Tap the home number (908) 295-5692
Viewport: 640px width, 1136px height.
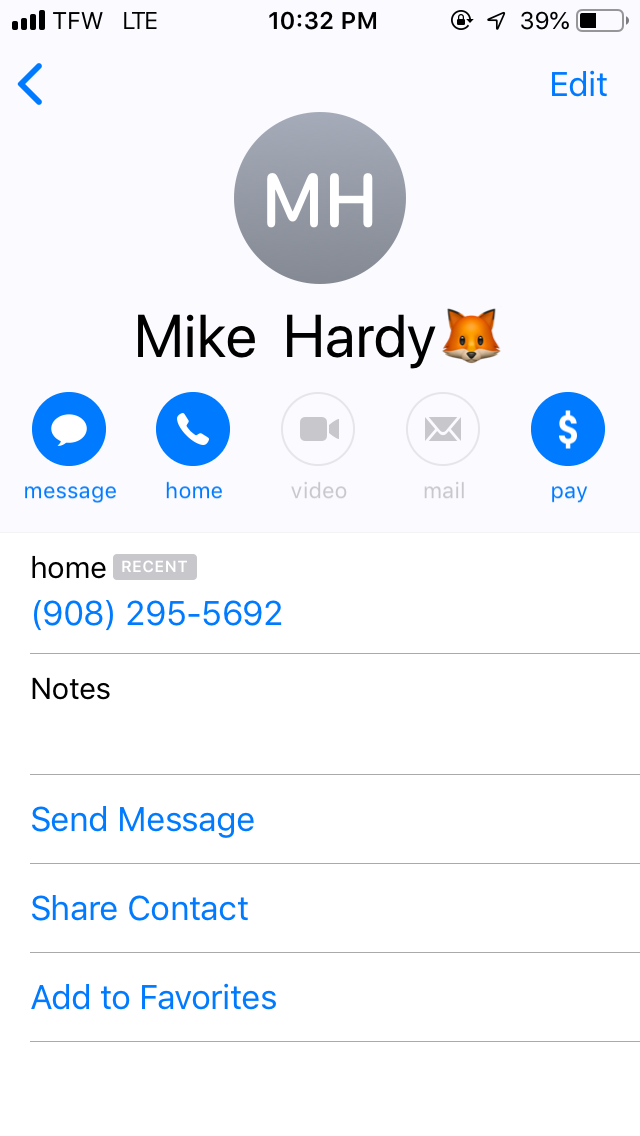[x=157, y=613]
